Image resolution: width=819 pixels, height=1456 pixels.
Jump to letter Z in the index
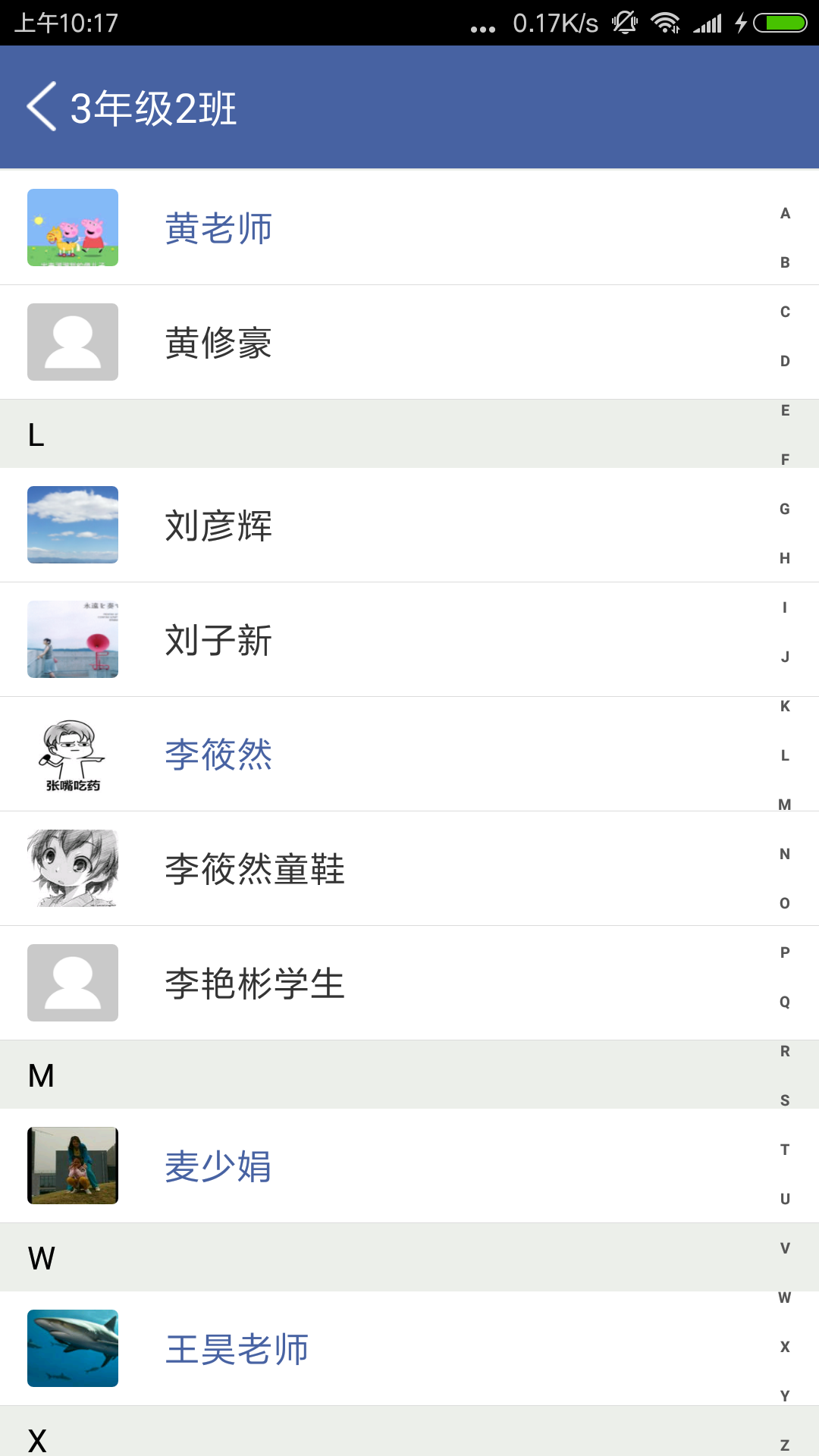click(785, 1445)
